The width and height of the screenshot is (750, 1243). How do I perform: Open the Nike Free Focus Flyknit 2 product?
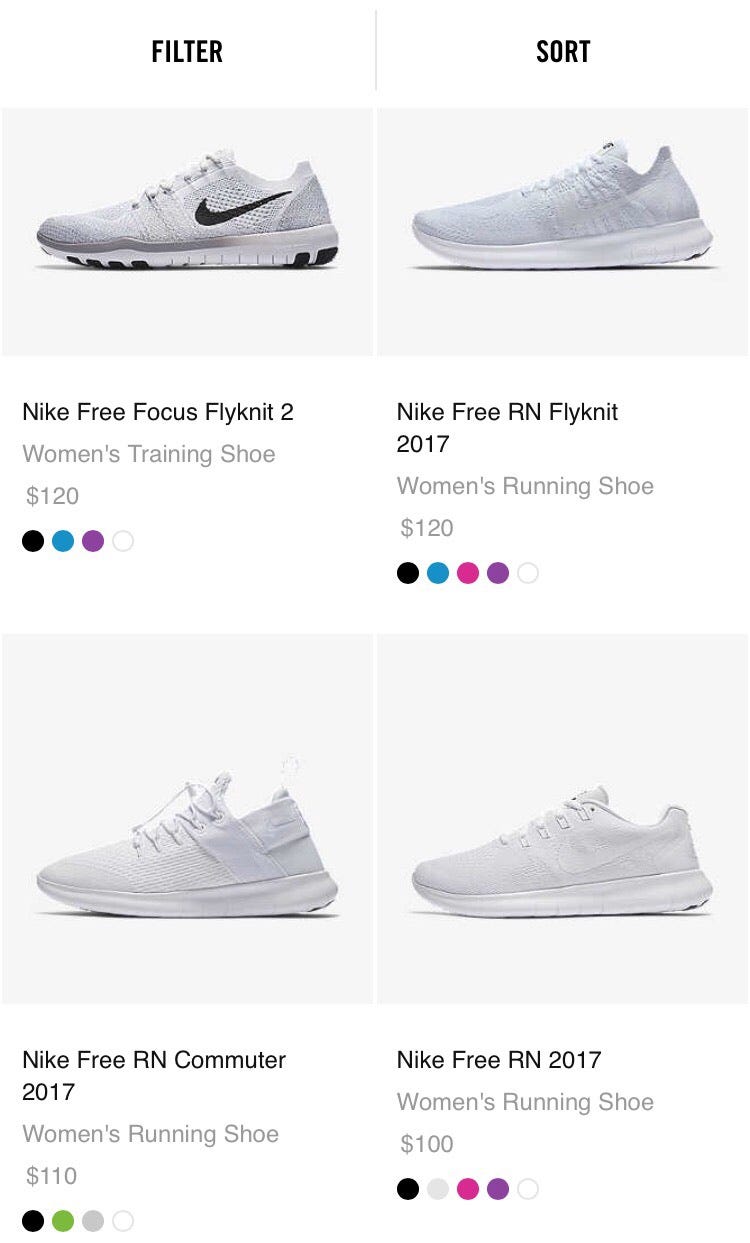coord(187,231)
